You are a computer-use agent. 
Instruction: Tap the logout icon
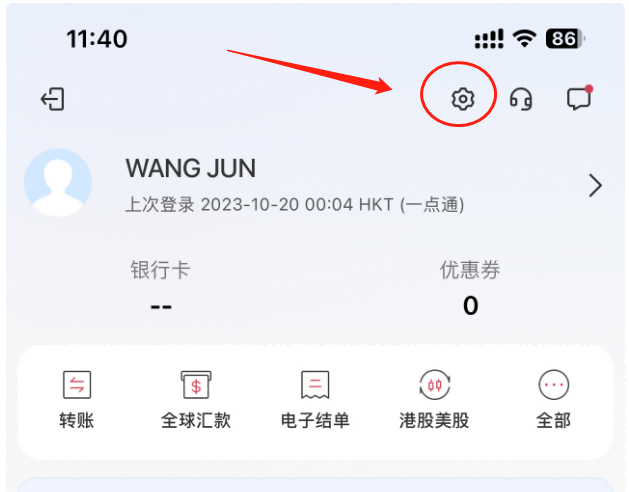point(53,99)
